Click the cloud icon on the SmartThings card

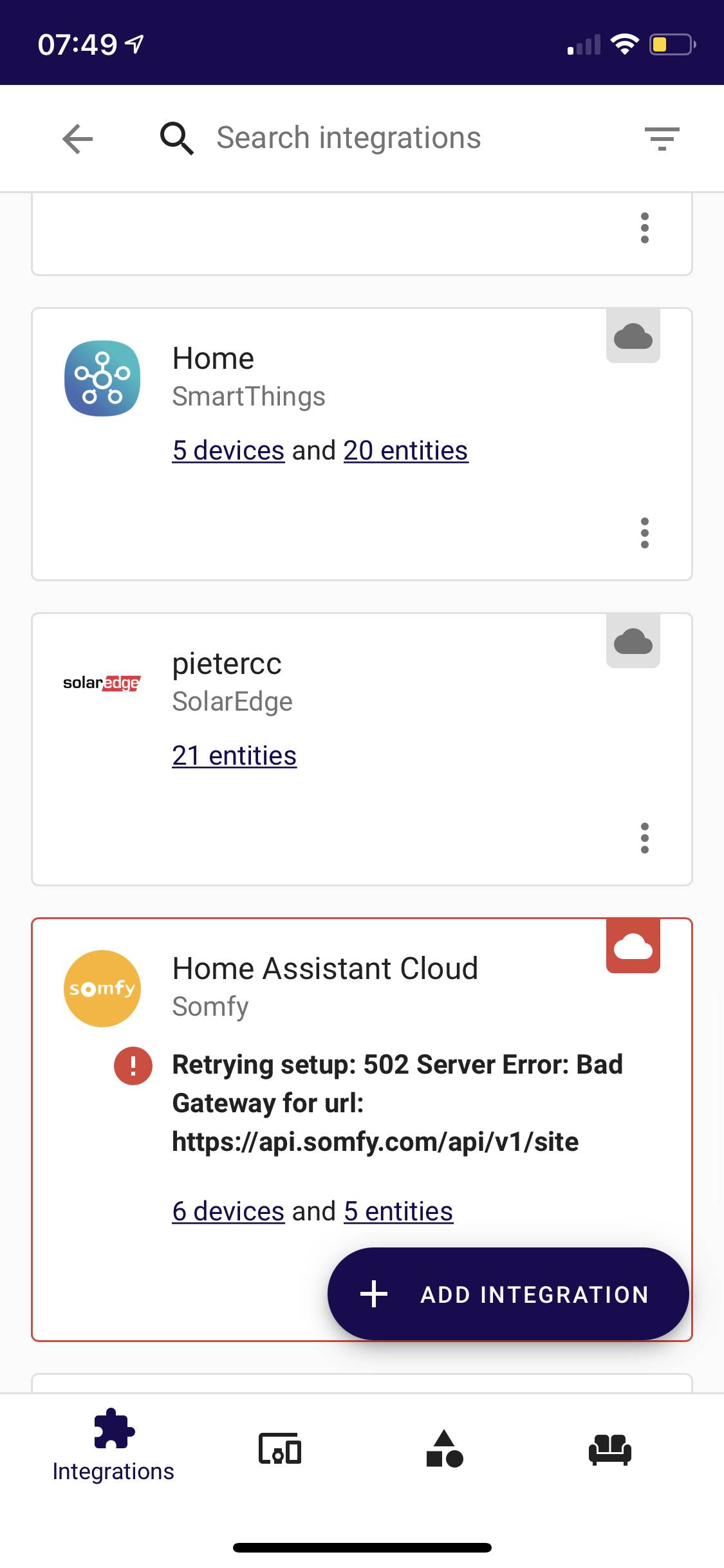click(x=633, y=335)
